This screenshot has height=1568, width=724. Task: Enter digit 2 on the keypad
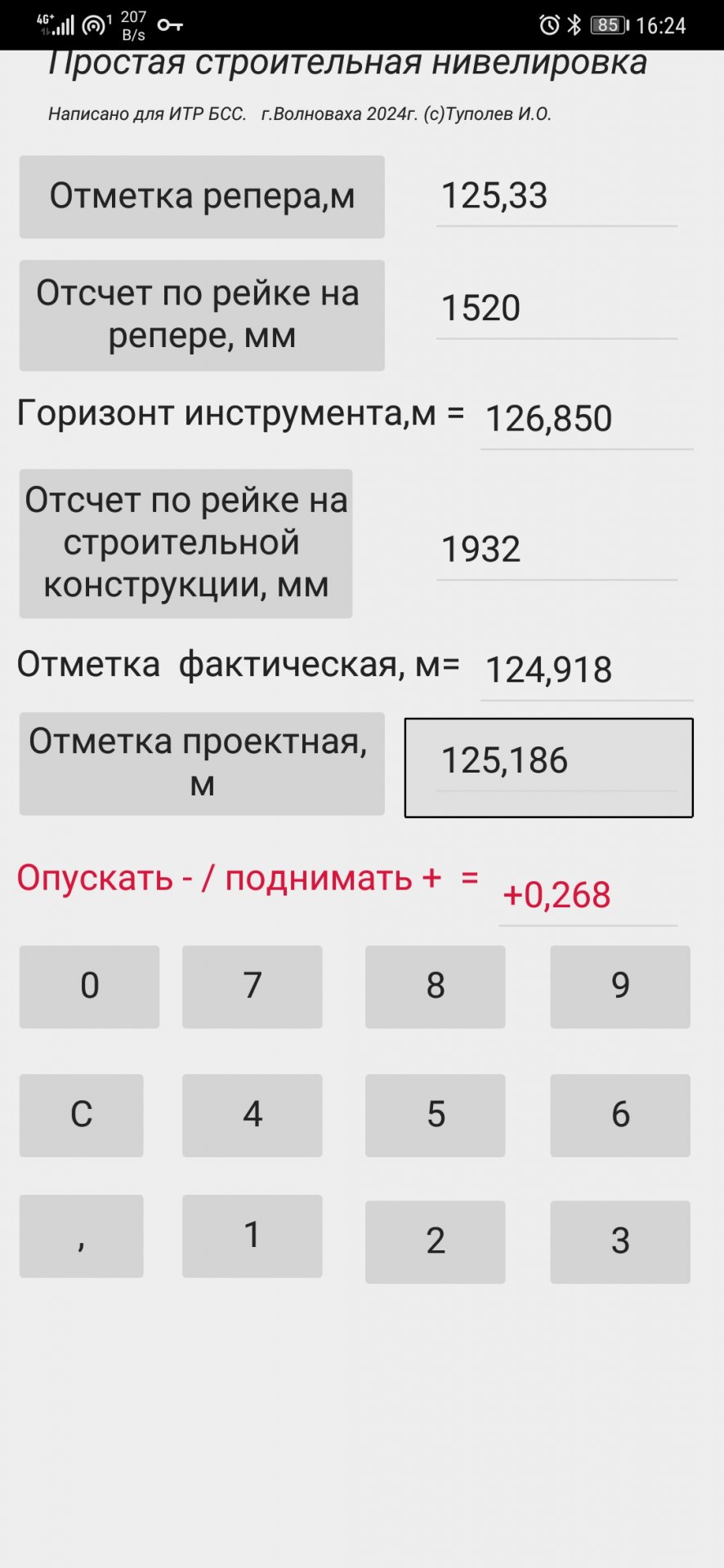tap(435, 1241)
